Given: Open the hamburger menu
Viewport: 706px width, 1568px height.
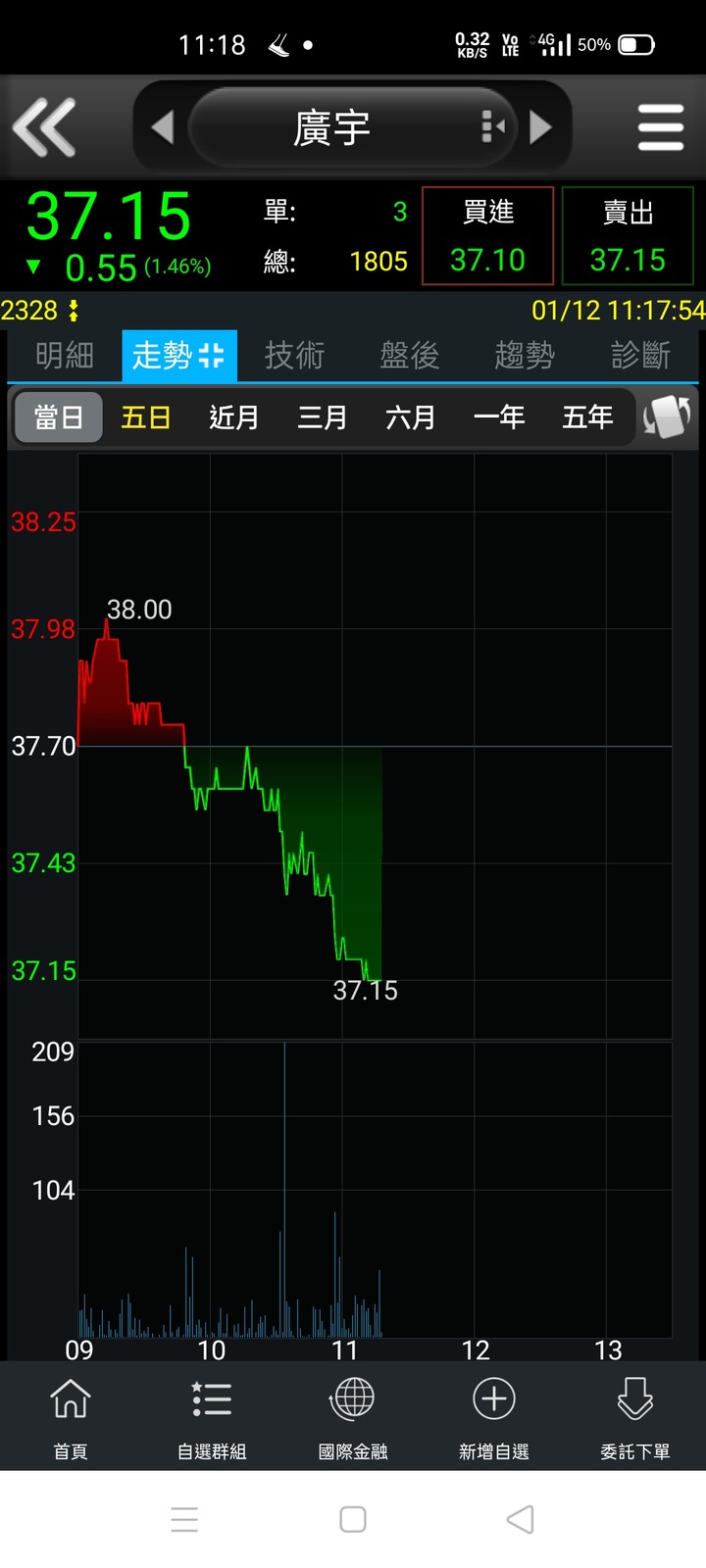Looking at the screenshot, I should [x=660, y=127].
